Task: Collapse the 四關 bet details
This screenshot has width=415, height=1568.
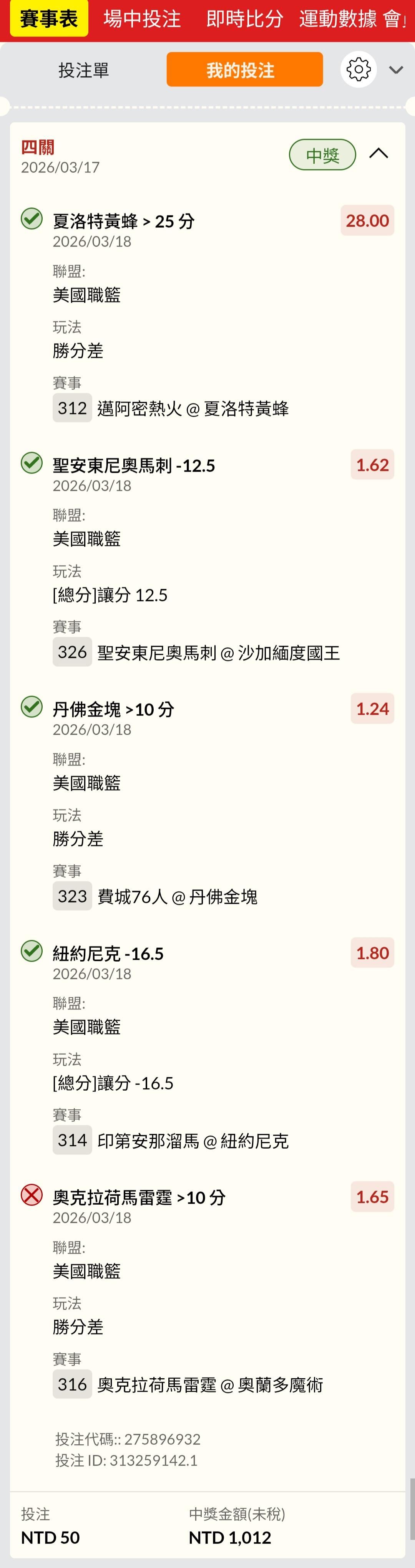Action: (x=378, y=153)
